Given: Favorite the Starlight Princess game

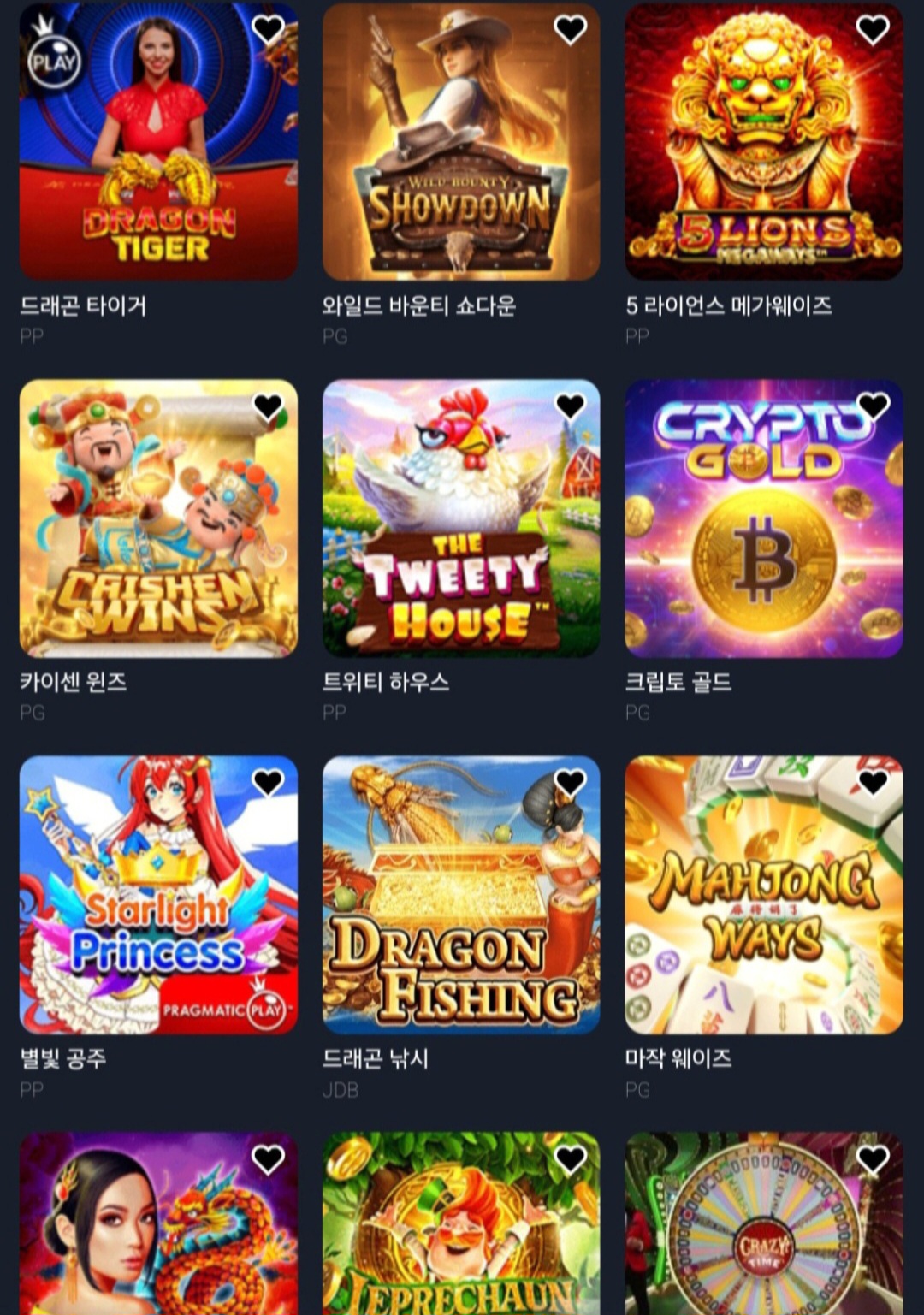Looking at the screenshot, I should (268, 783).
